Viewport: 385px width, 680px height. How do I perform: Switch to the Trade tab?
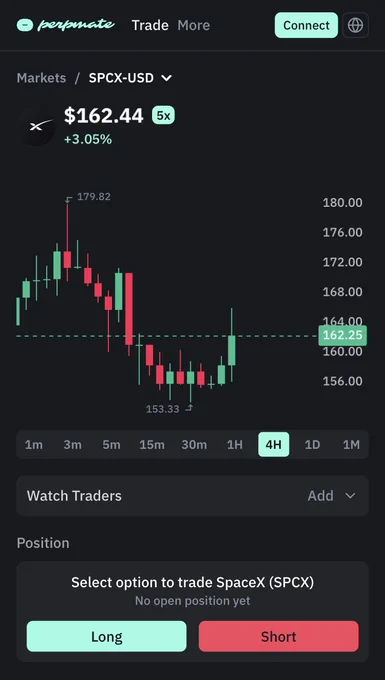click(x=150, y=25)
